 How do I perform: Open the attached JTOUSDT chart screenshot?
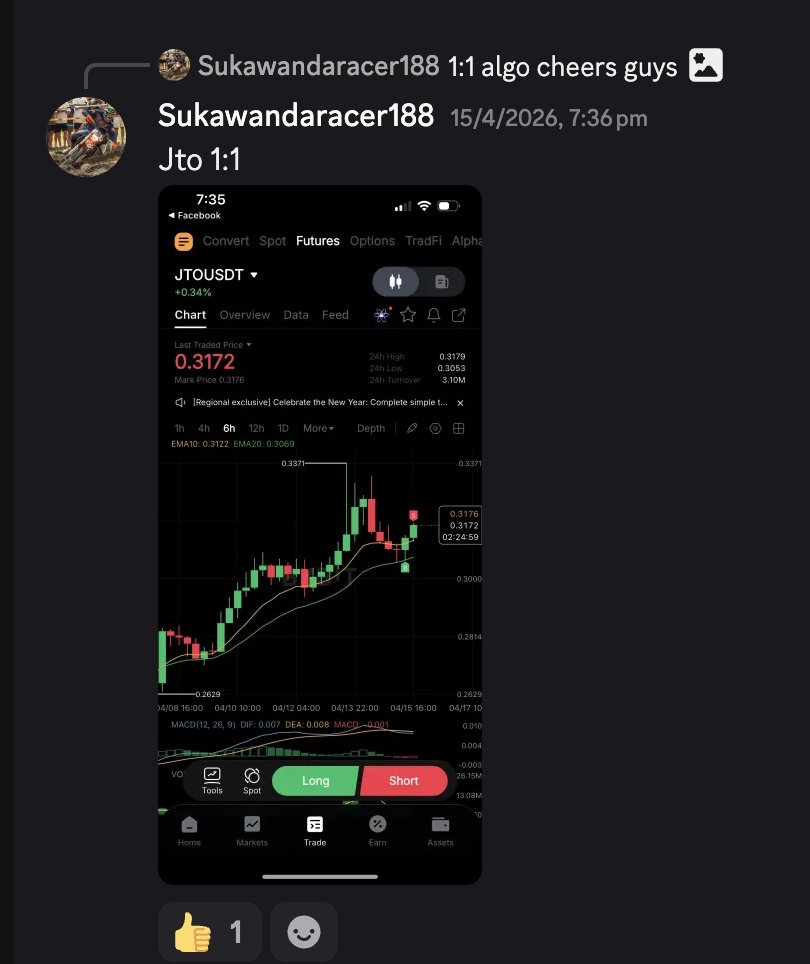click(x=320, y=534)
